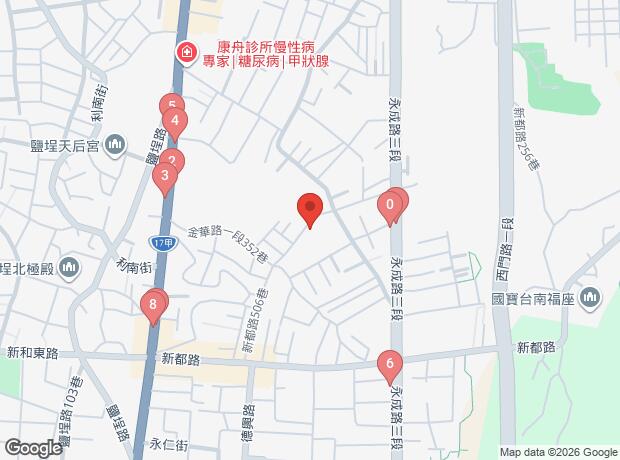
Task: Tap the Google logo on the map
Action: point(32,448)
